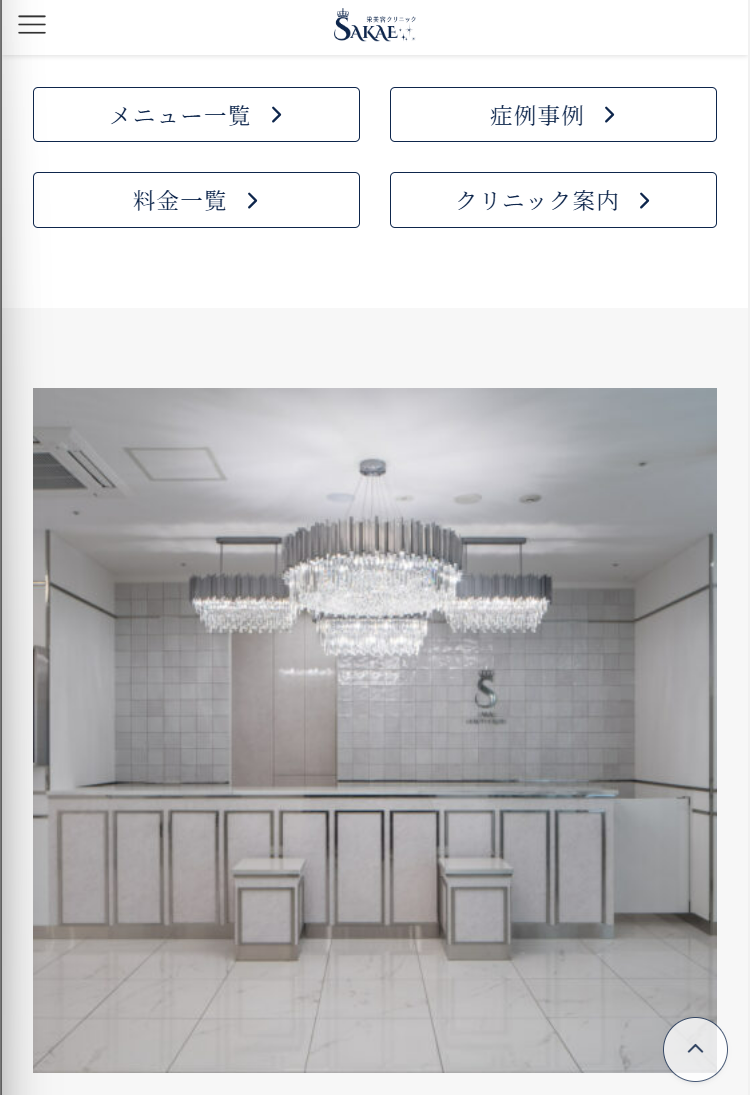This screenshot has width=750, height=1095.
Task: Open the hamburger menu
Action: click(32, 25)
